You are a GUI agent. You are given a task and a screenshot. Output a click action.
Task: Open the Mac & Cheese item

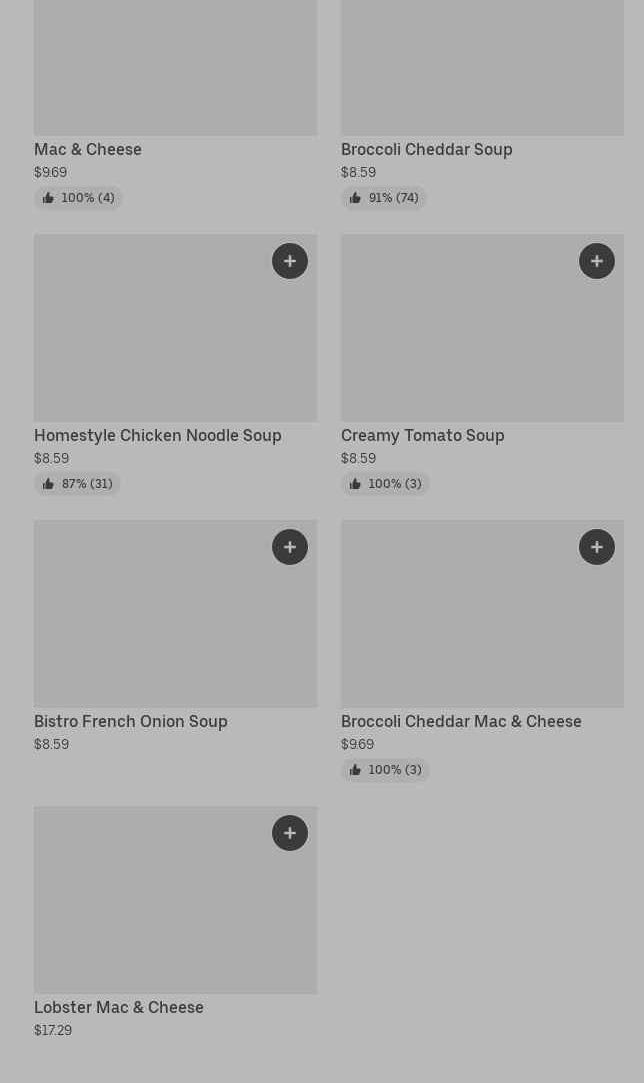point(88,149)
